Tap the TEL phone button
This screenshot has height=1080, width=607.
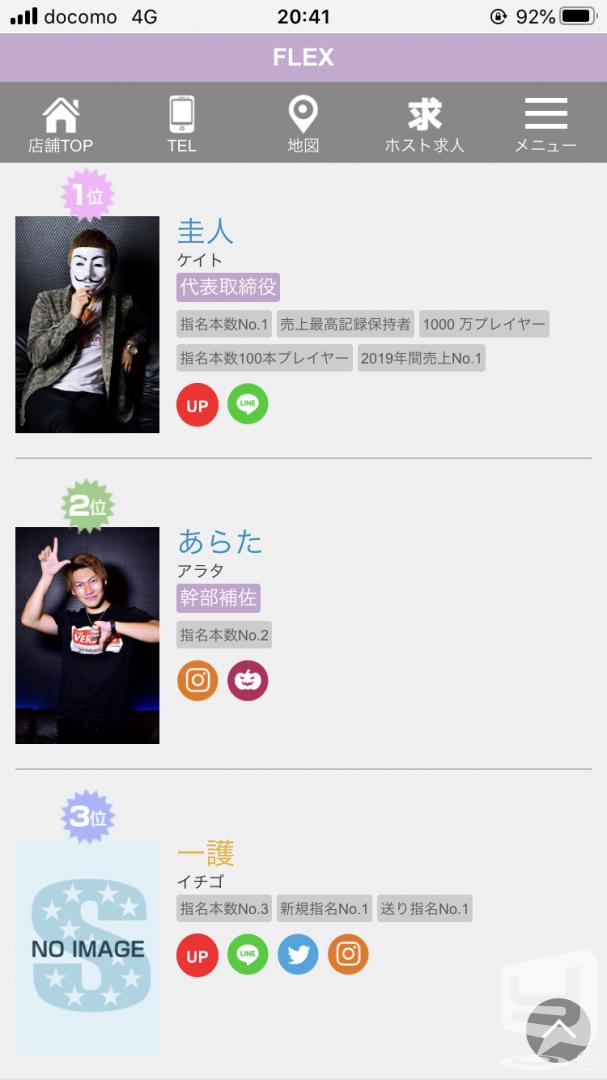click(182, 124)
